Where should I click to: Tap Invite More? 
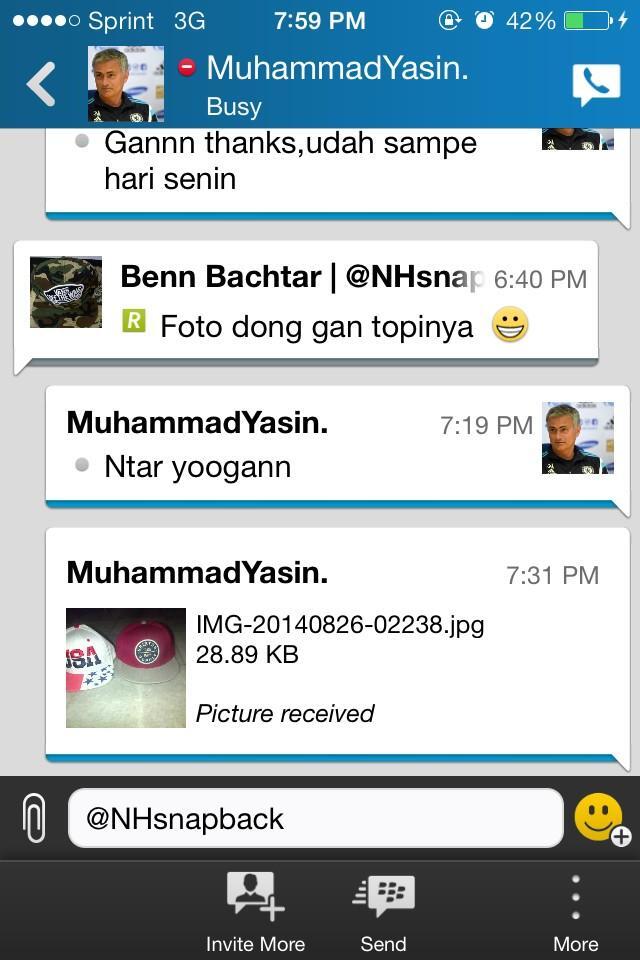point(255,912)
